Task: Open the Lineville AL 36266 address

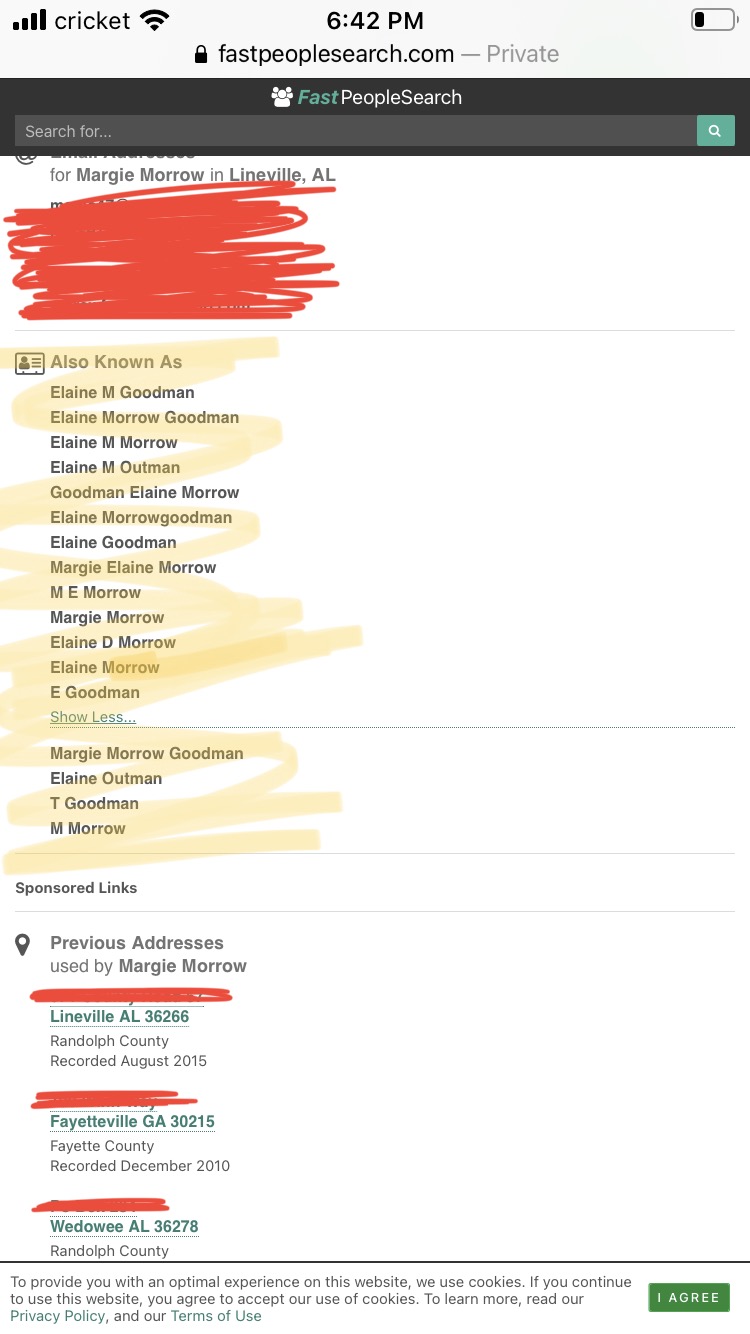Action: [119, 1016]
